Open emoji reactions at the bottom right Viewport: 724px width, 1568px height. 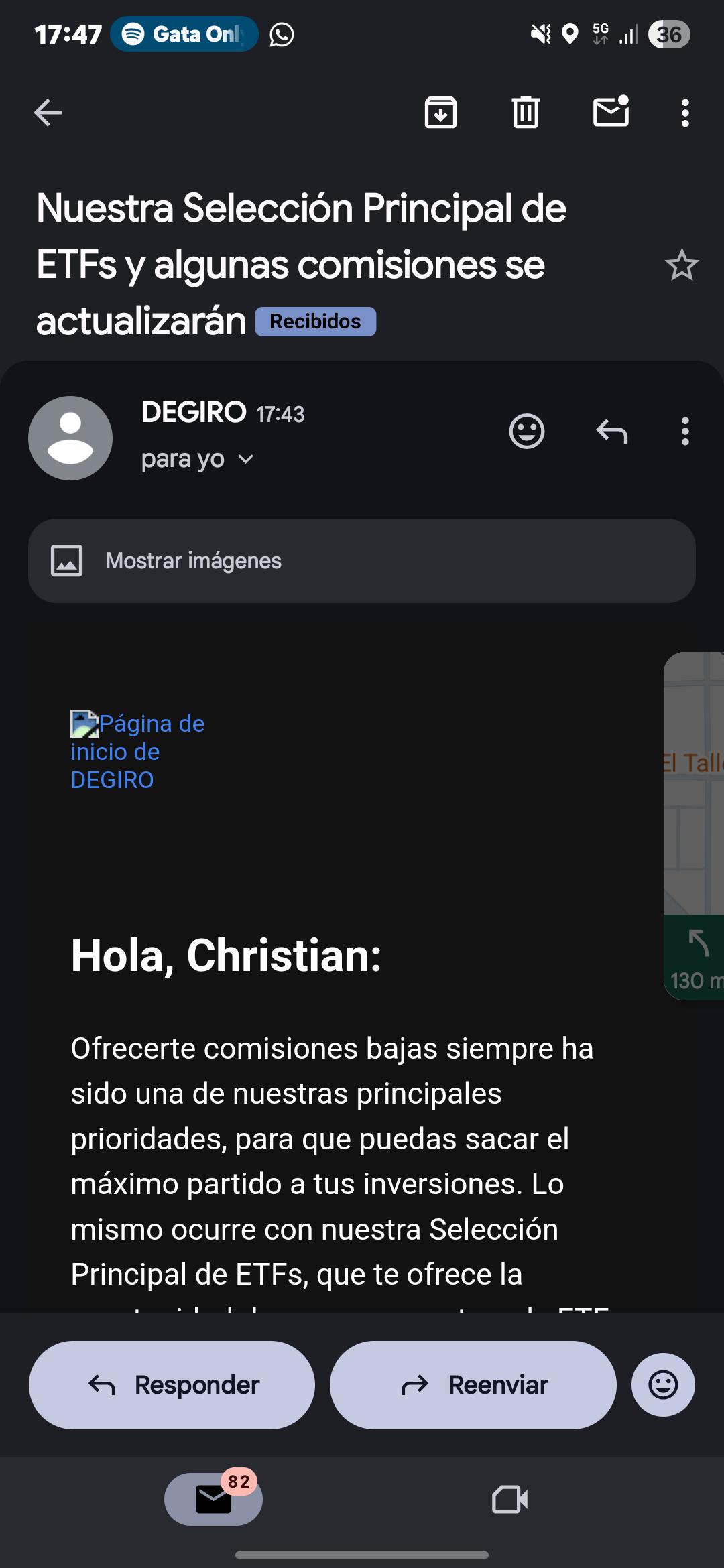[663, 1385]
